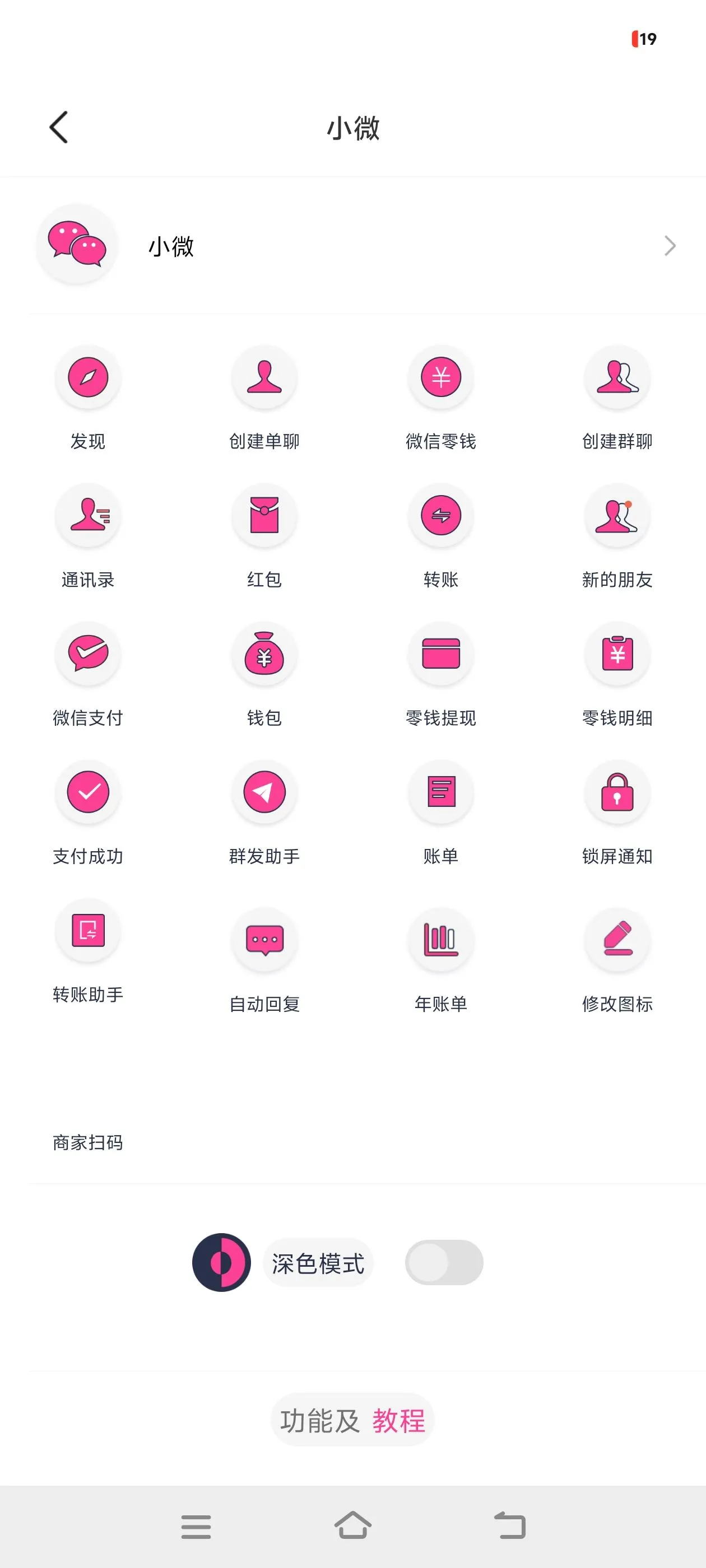Enable 深色模式 dark mode switch
706x1568 pixels.
pos(444,1262)
